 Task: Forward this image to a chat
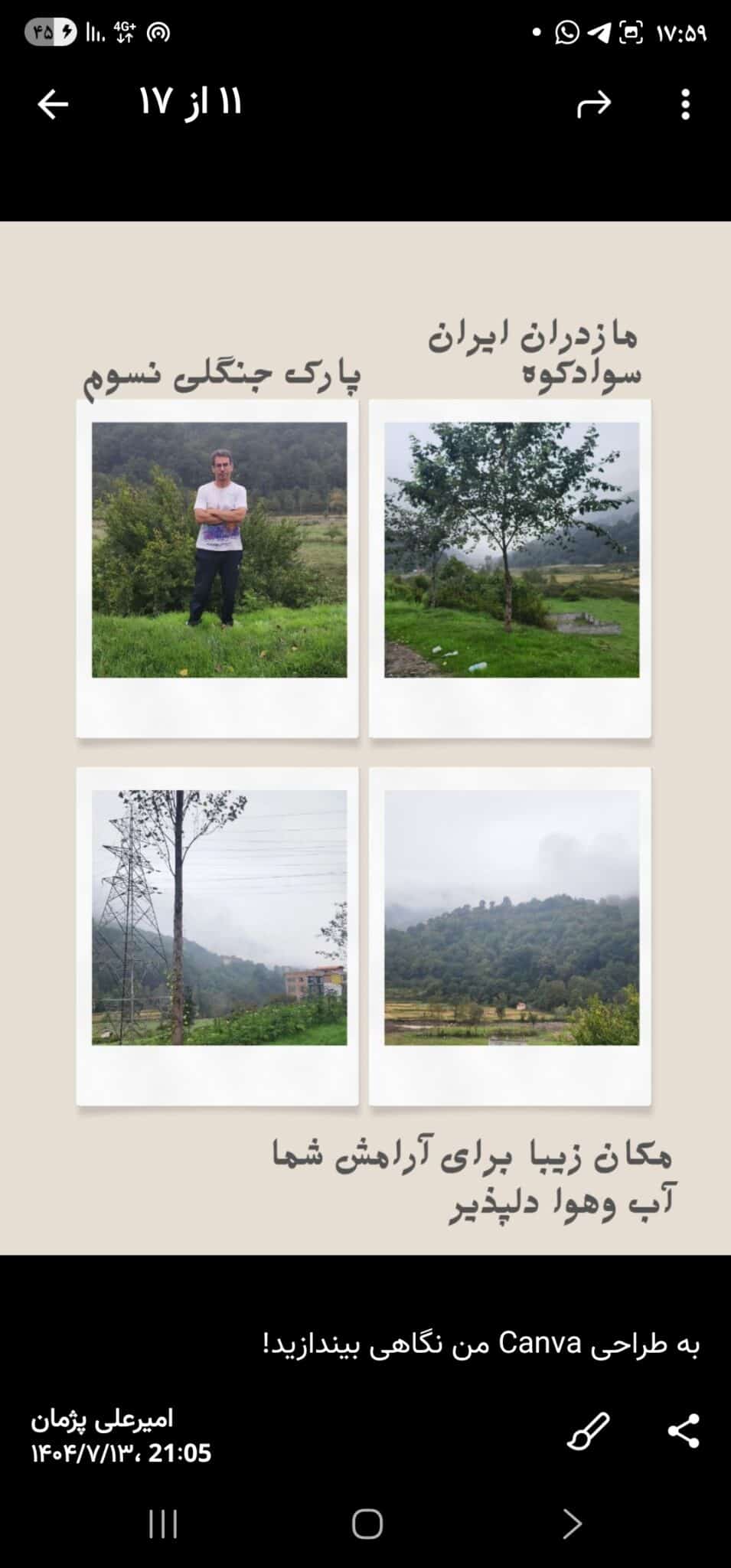593,104
